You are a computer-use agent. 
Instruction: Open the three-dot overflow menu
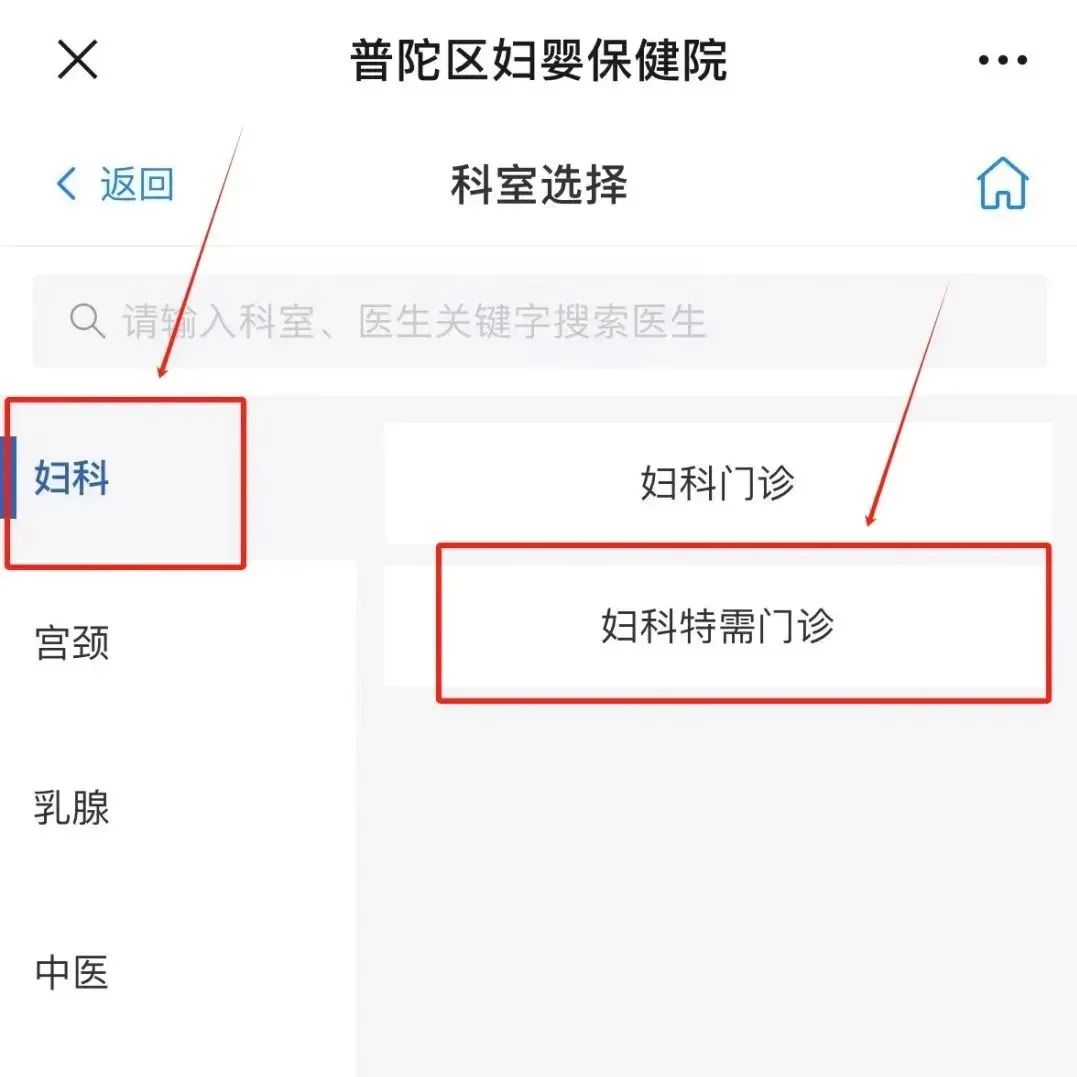1003,60
